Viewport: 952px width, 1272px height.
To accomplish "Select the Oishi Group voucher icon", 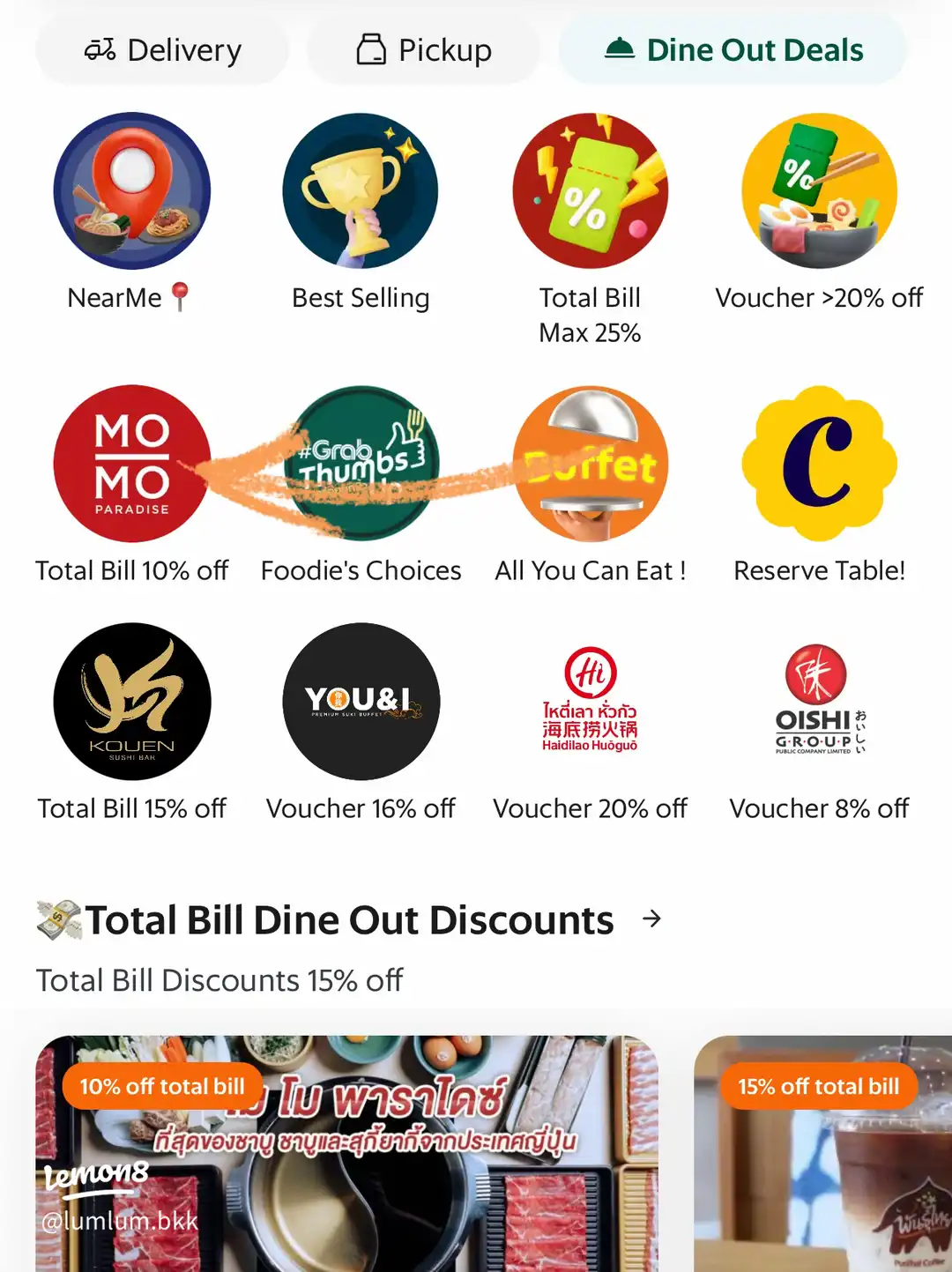I will pos(819,703).
